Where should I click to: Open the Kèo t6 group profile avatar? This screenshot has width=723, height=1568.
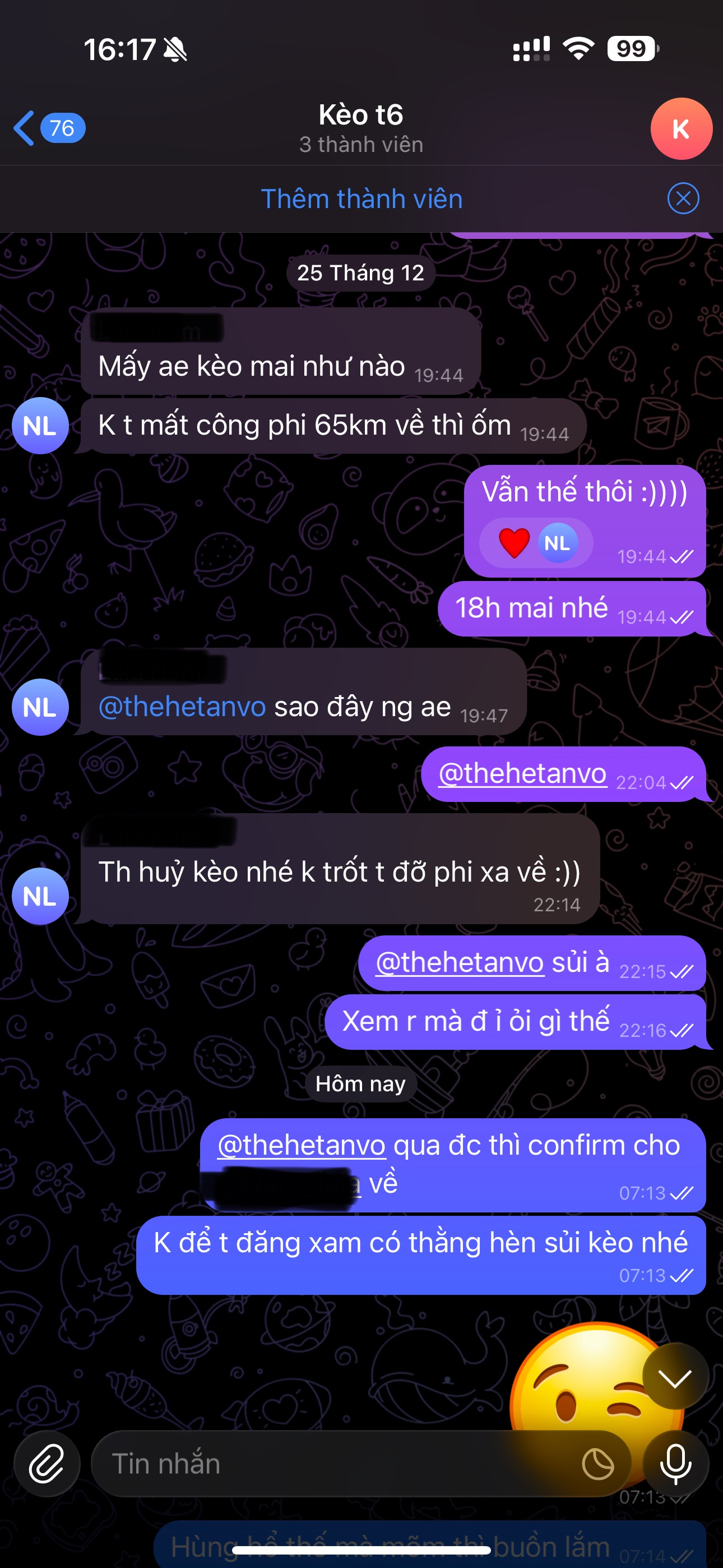(x=680, y=128)
